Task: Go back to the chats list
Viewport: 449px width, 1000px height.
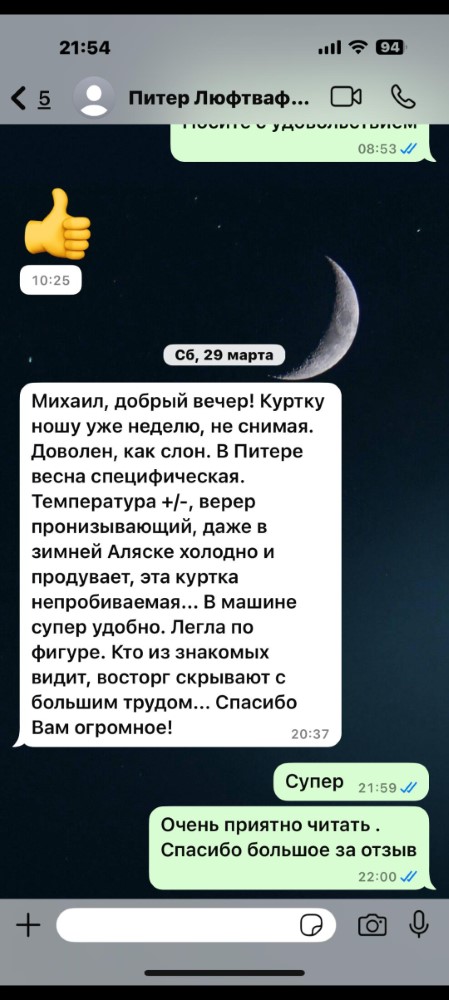Action: pyautogui.click(x=32, y=99)
